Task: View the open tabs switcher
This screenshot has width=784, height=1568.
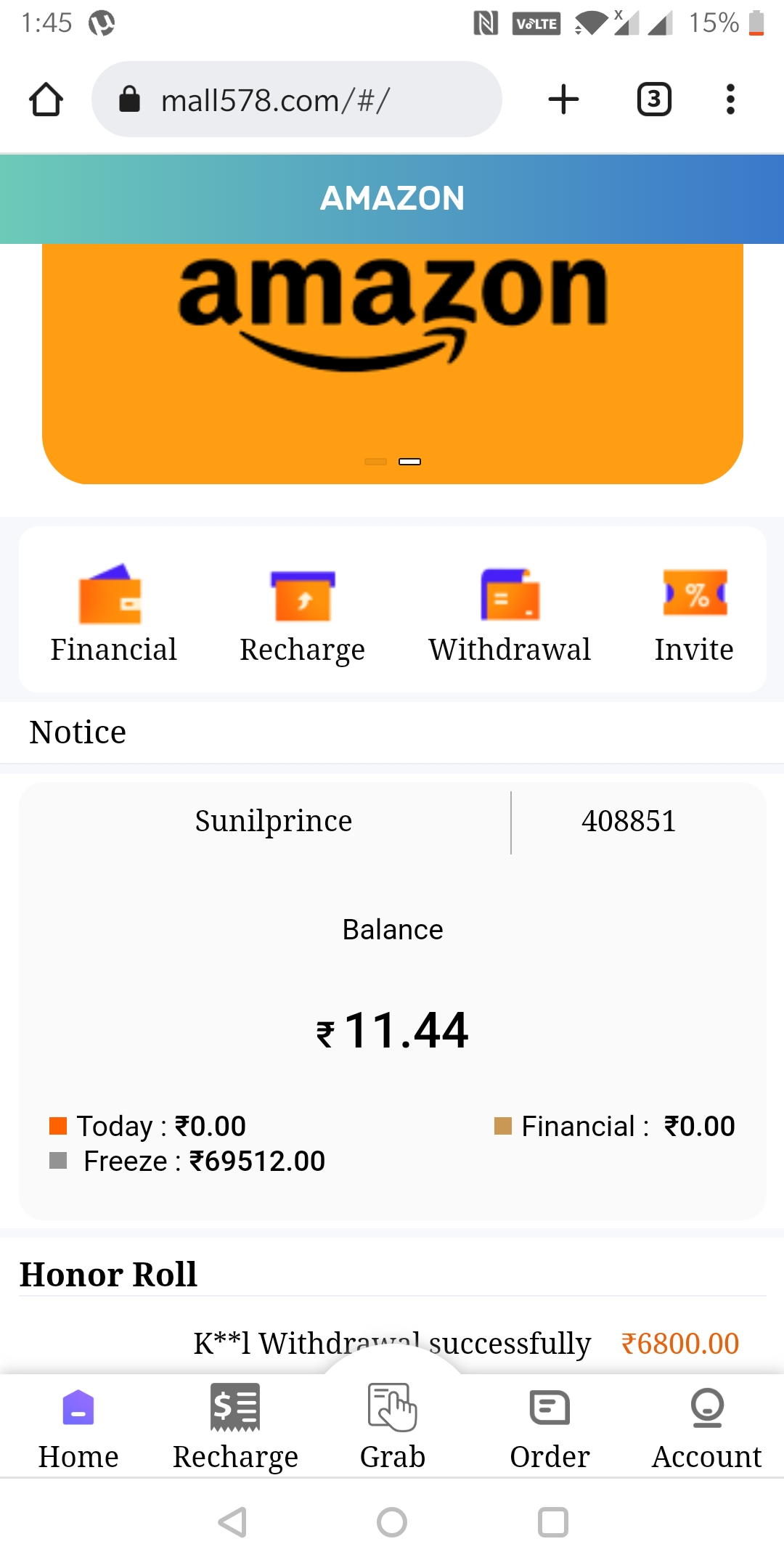Action: tap(653, 99)
